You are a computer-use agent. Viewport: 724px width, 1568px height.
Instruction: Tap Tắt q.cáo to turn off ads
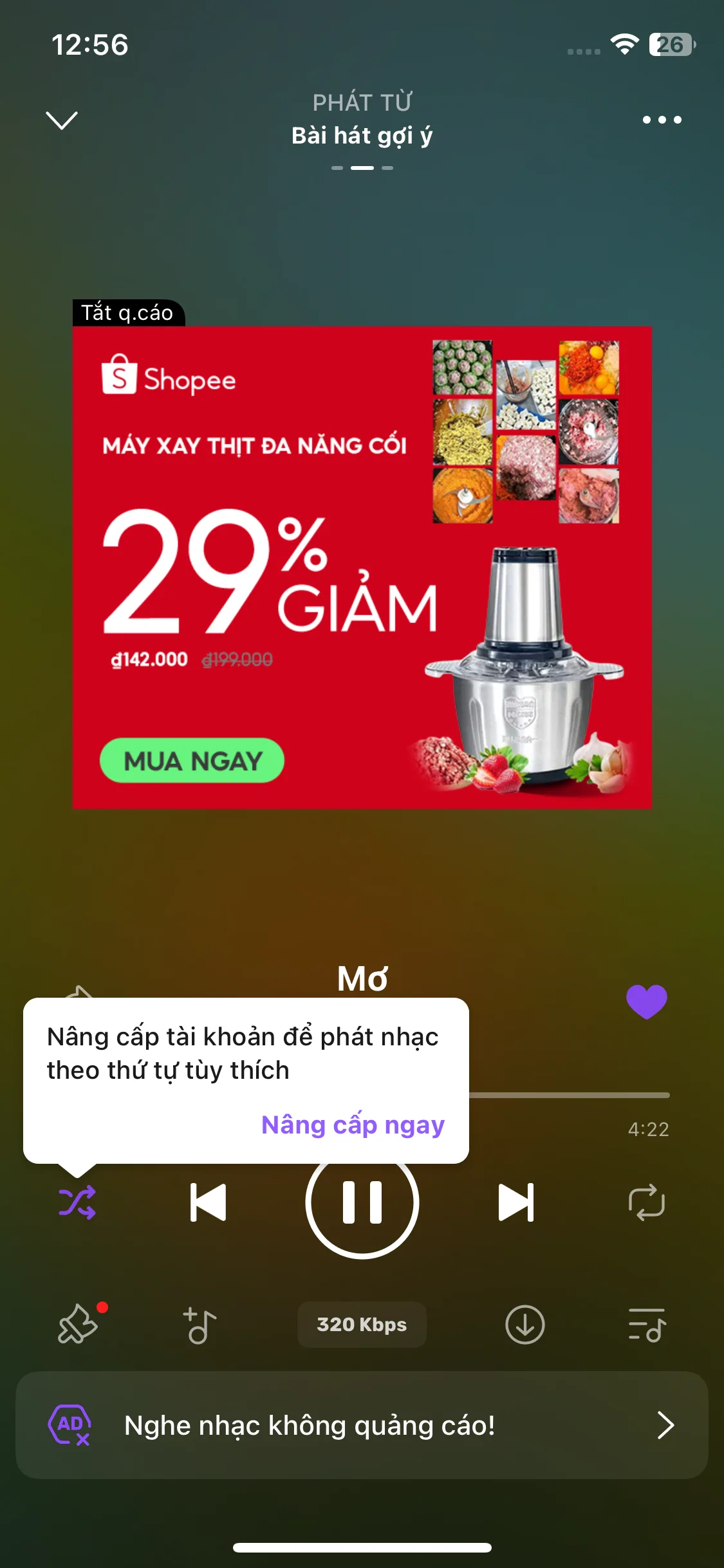pyautogui.click(x=127, y=313)
